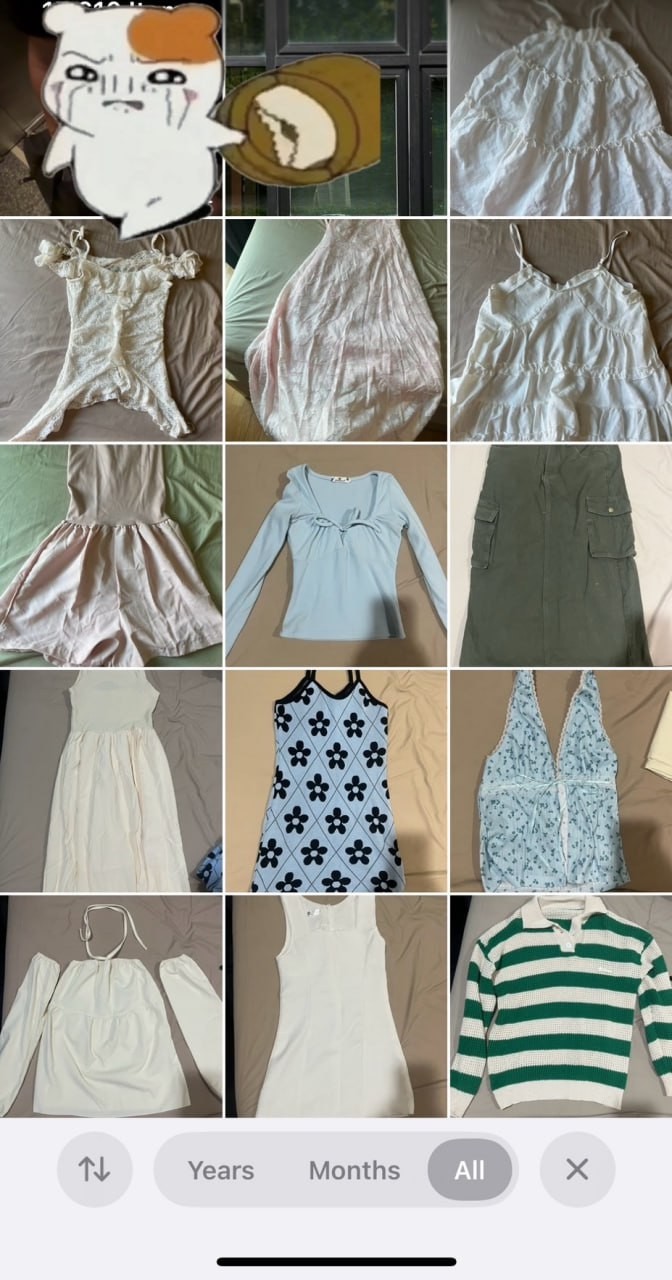Close the photo grid with X button
The width and height of the screenshot is (672, 1280).
(x=577, y=1169)
